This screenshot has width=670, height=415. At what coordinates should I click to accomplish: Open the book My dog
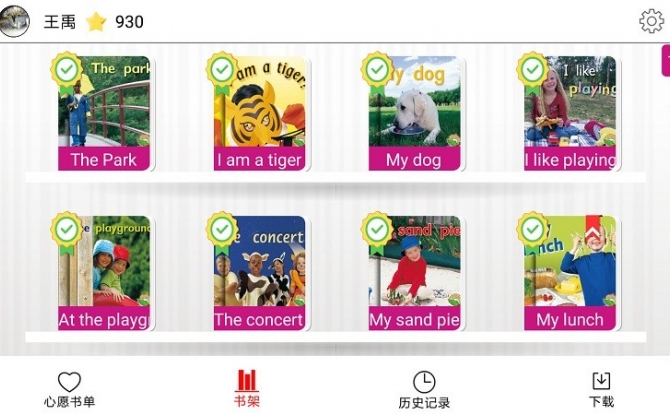click(x=414, y=113)
